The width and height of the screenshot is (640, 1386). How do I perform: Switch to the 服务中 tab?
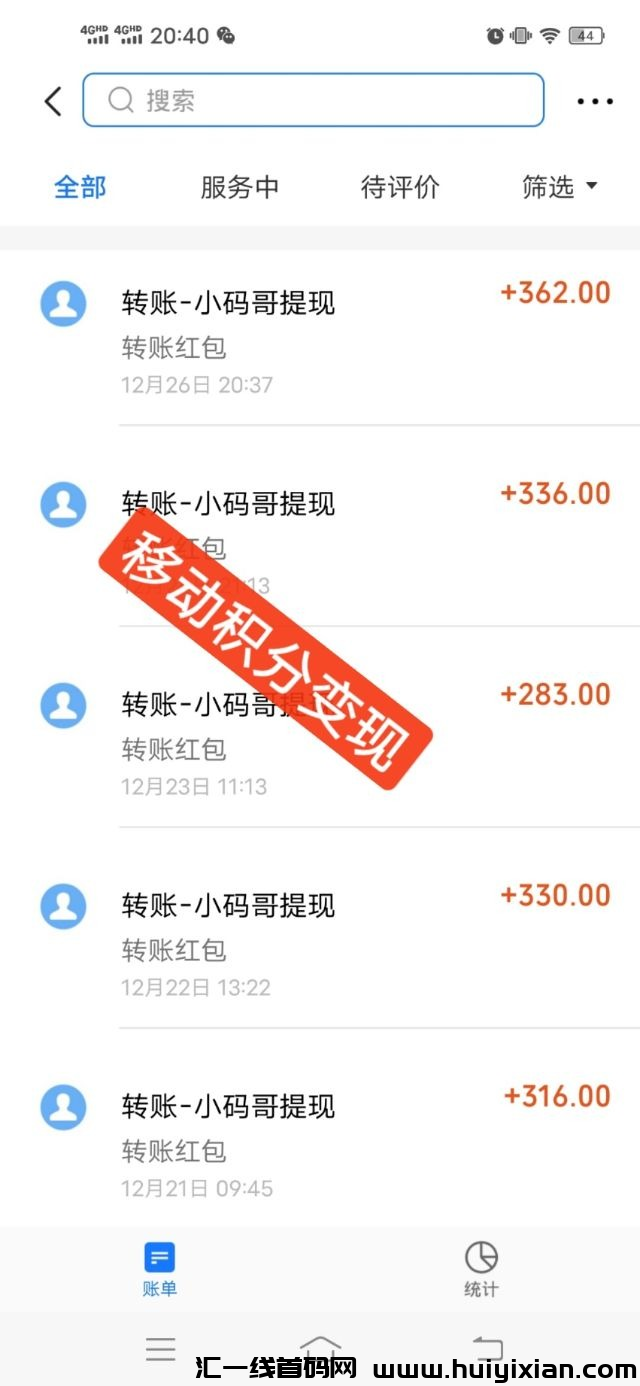coord(240,187)
